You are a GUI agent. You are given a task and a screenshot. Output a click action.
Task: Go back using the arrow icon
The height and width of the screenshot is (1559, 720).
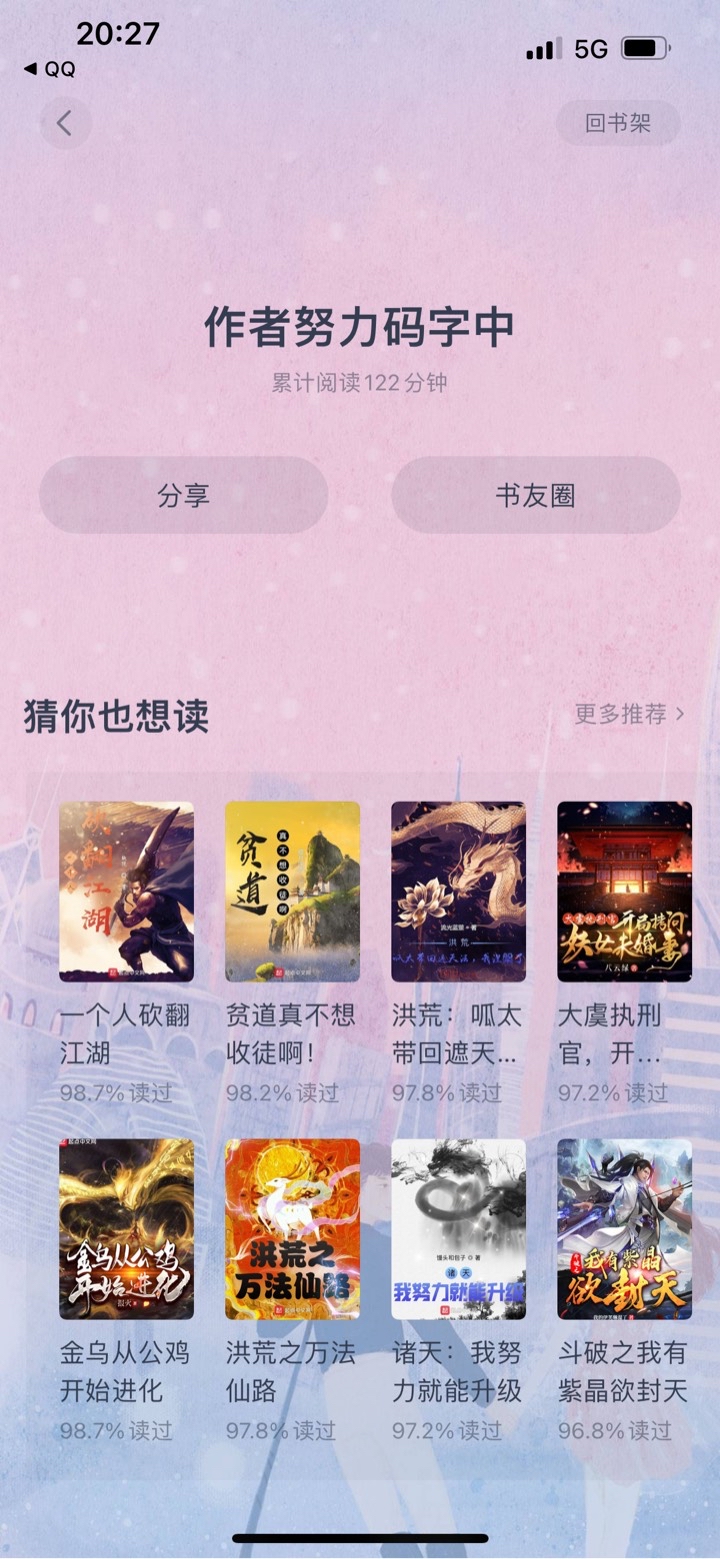pyautogui.click(x=65, y=124)
